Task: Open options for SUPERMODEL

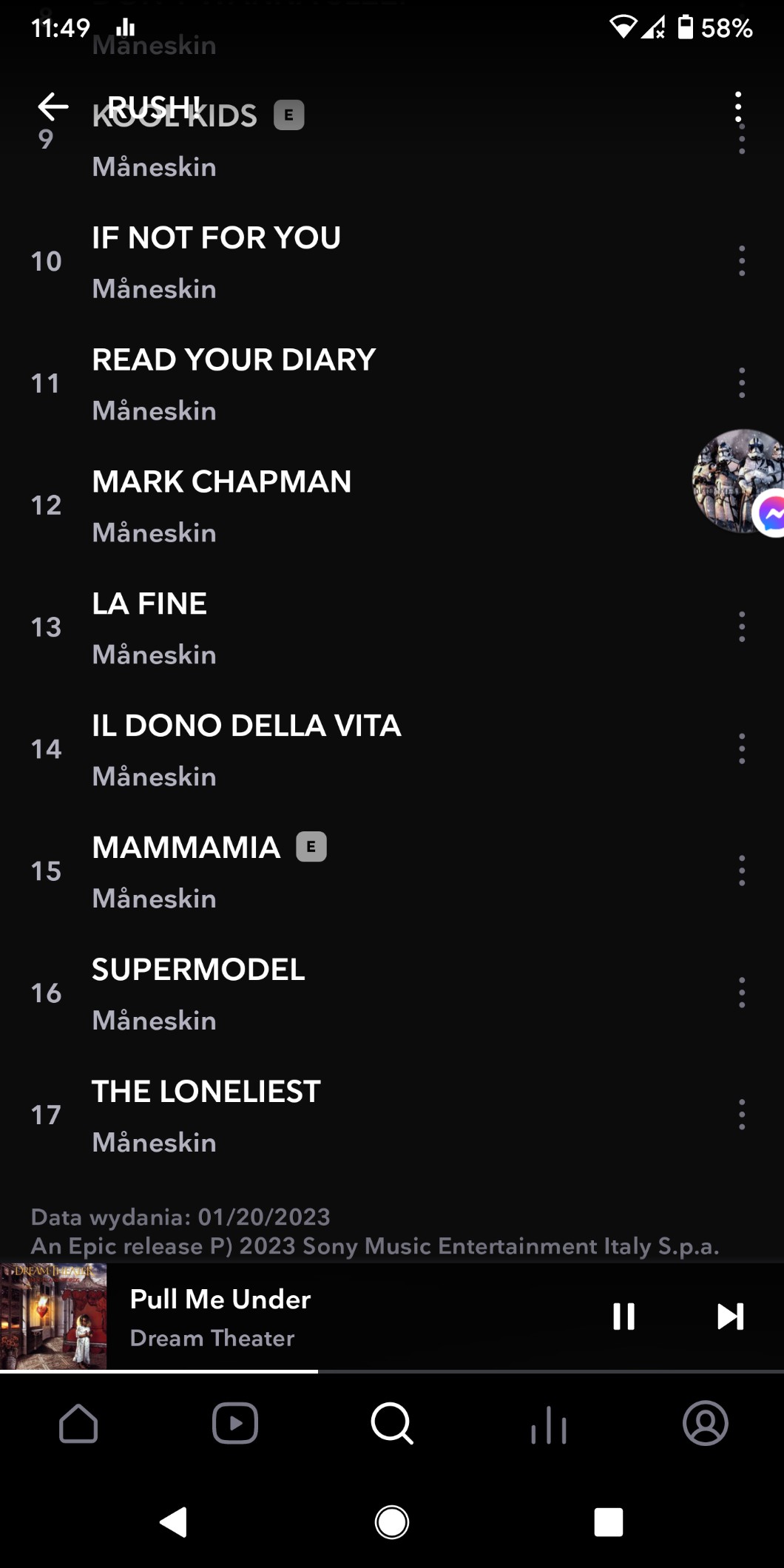Action: (741, 993)
